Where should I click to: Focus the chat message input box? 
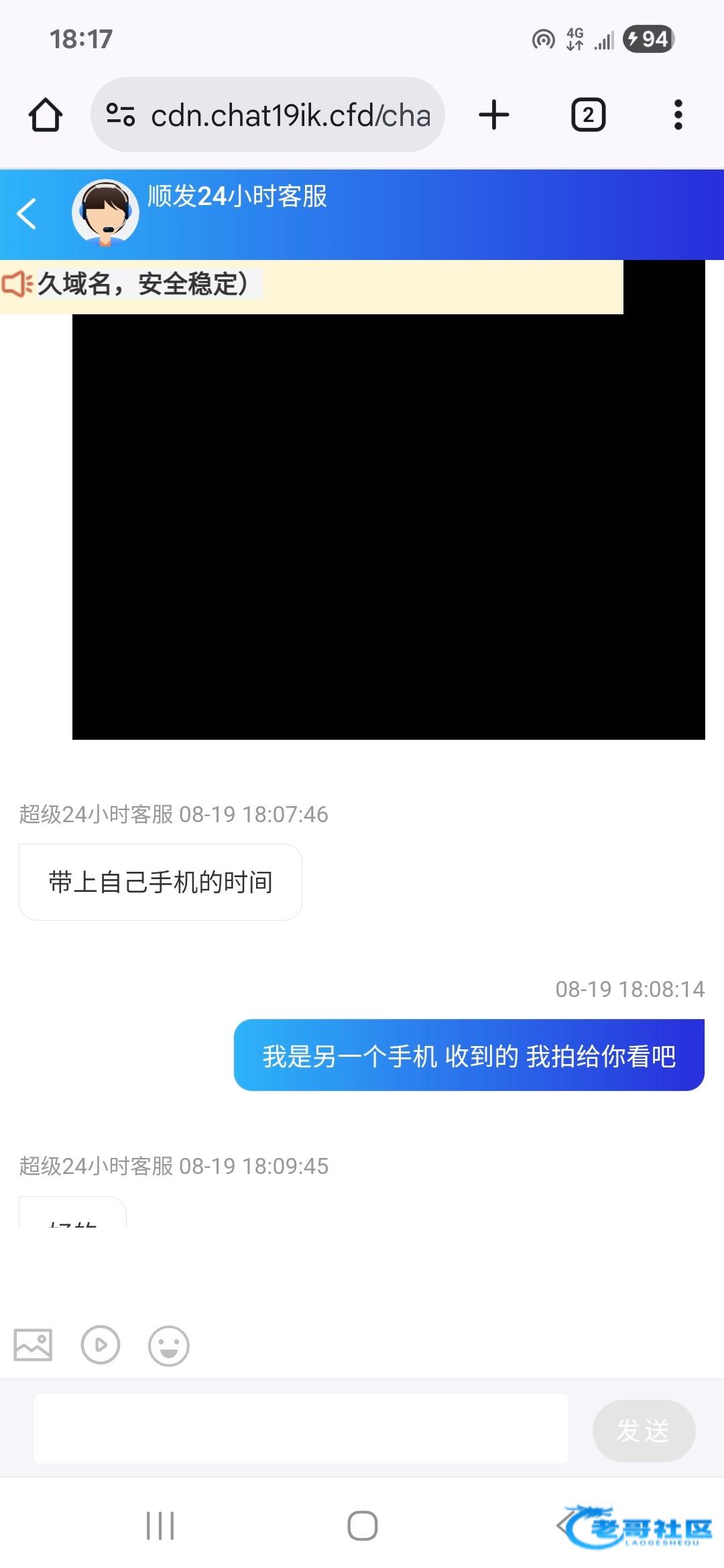click(x=301, y=1428)
